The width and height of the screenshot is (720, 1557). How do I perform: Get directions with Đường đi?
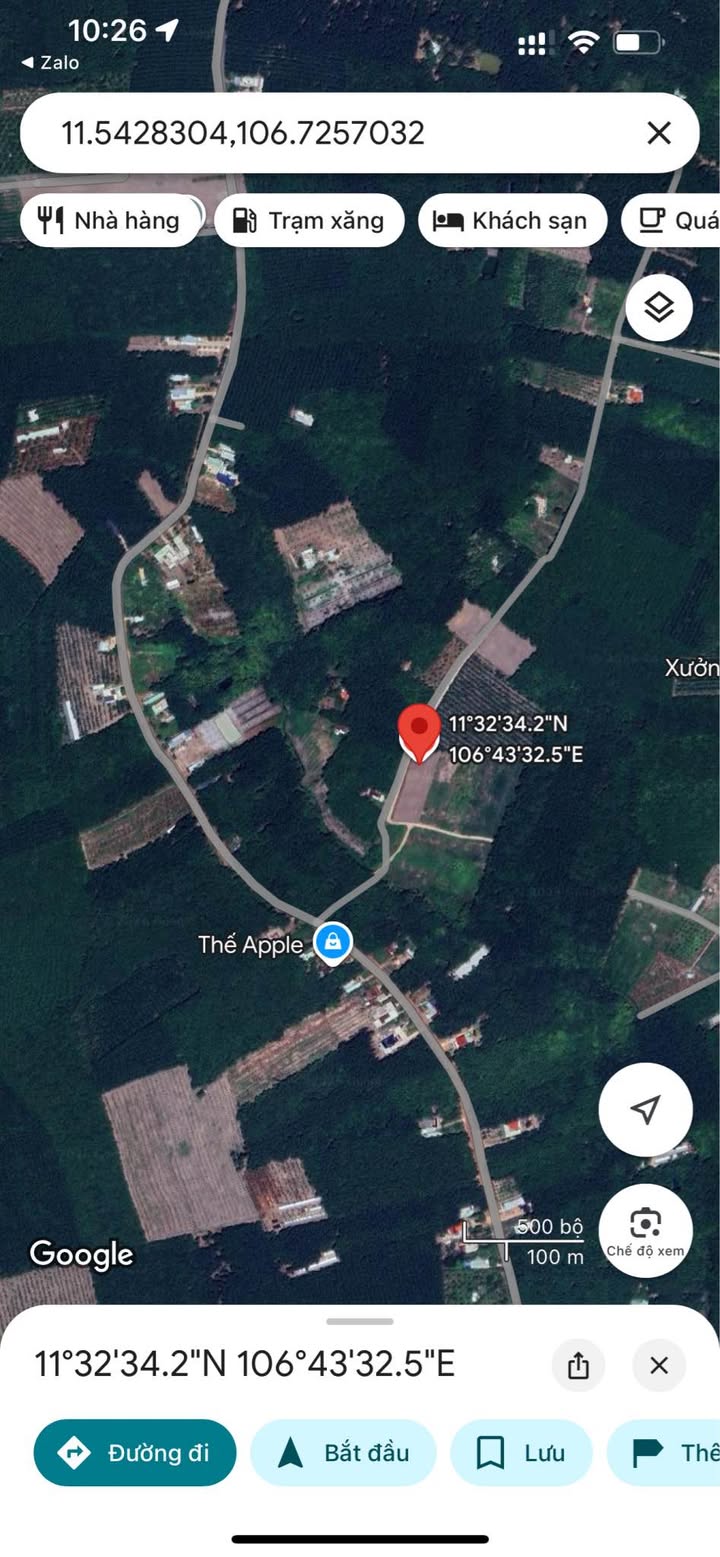coord(135,1452)
